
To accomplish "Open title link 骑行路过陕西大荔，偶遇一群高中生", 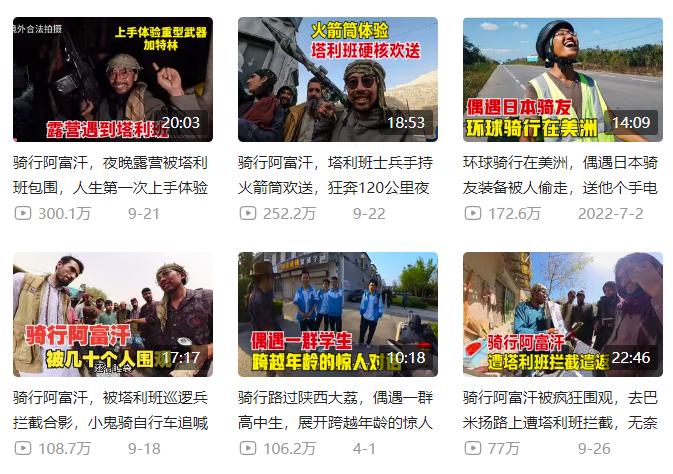I will pos(336,410).
